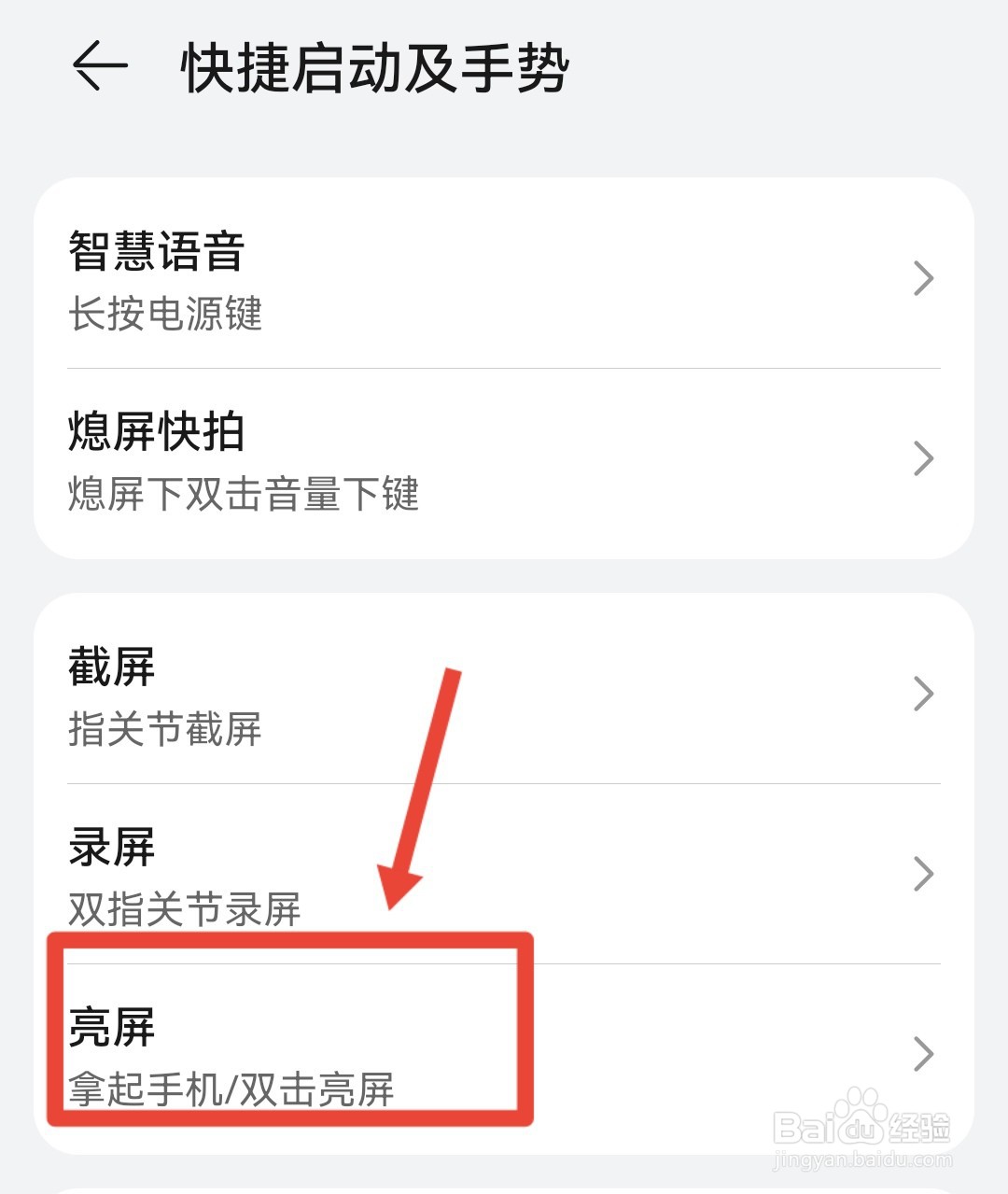This screenshot has height=1194, width=1008.
Task: Click 长按电源键 subtitle text
Action: (164, 317)
